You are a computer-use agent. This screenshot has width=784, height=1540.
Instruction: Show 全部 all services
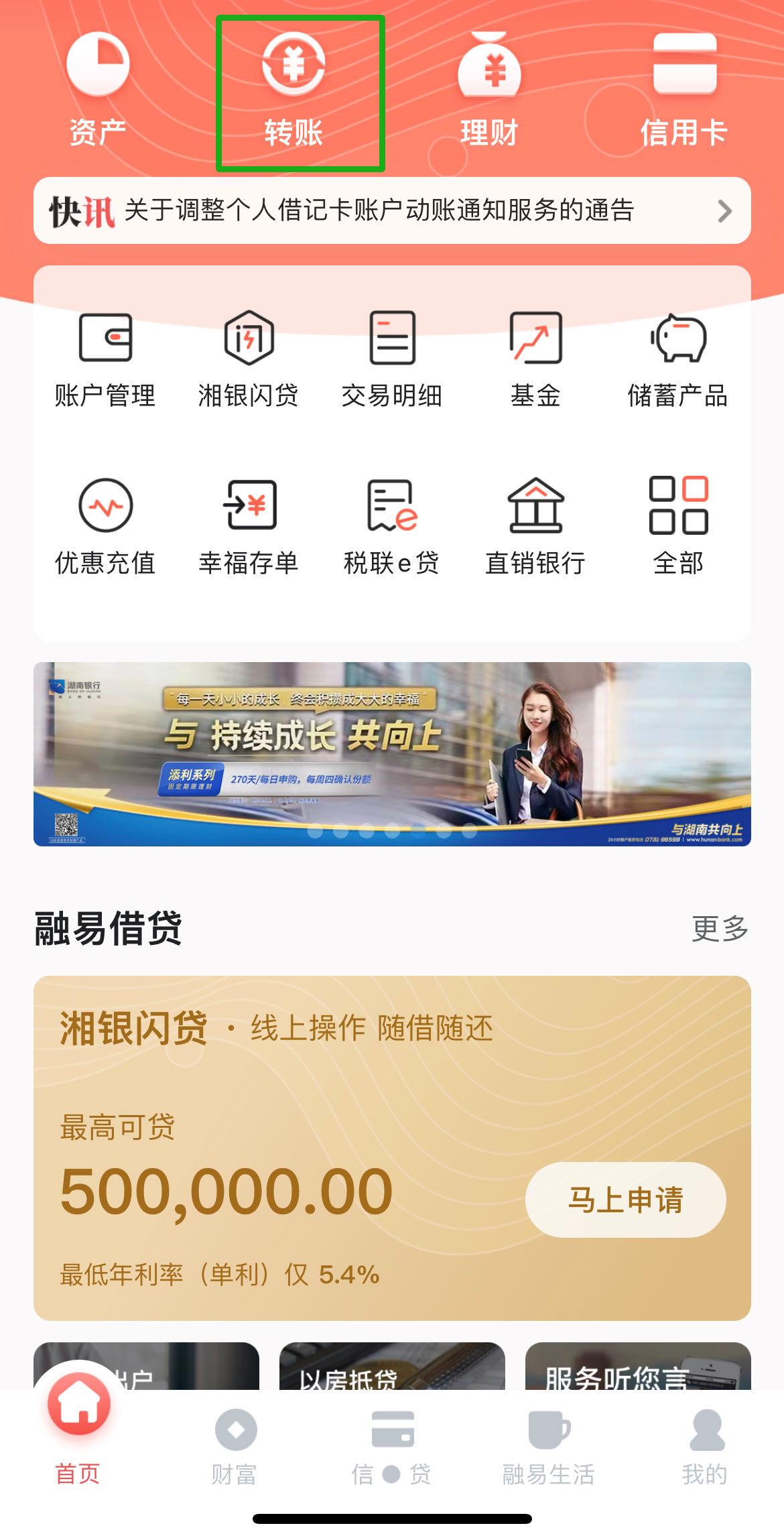tap(678, 526)
